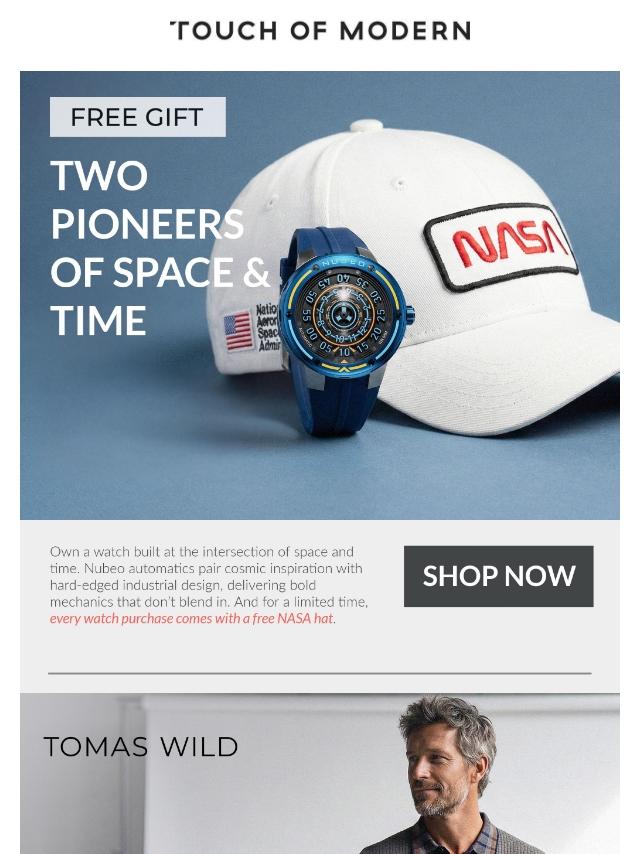The width and height of the screenshot is (640, 854).
Task: Tap the SHOP NOW button
Action: [498, 576]
